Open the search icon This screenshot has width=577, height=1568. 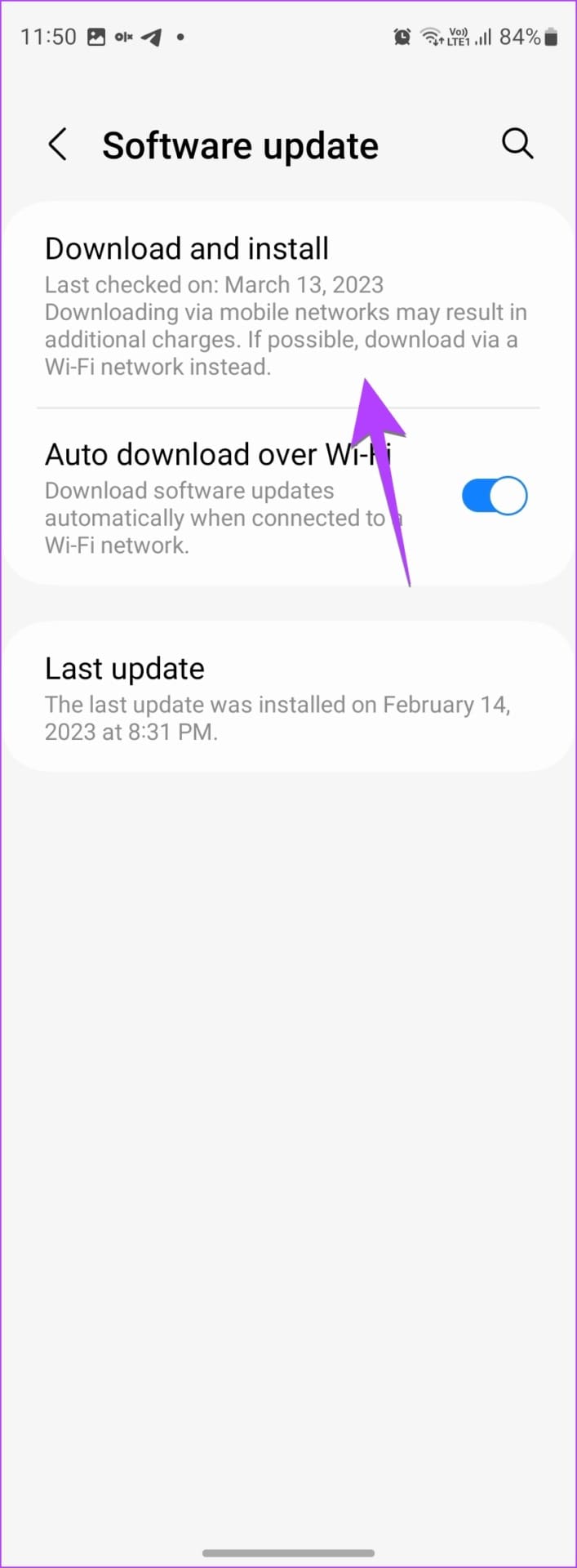pyautogui.click(x=517, y=144)
